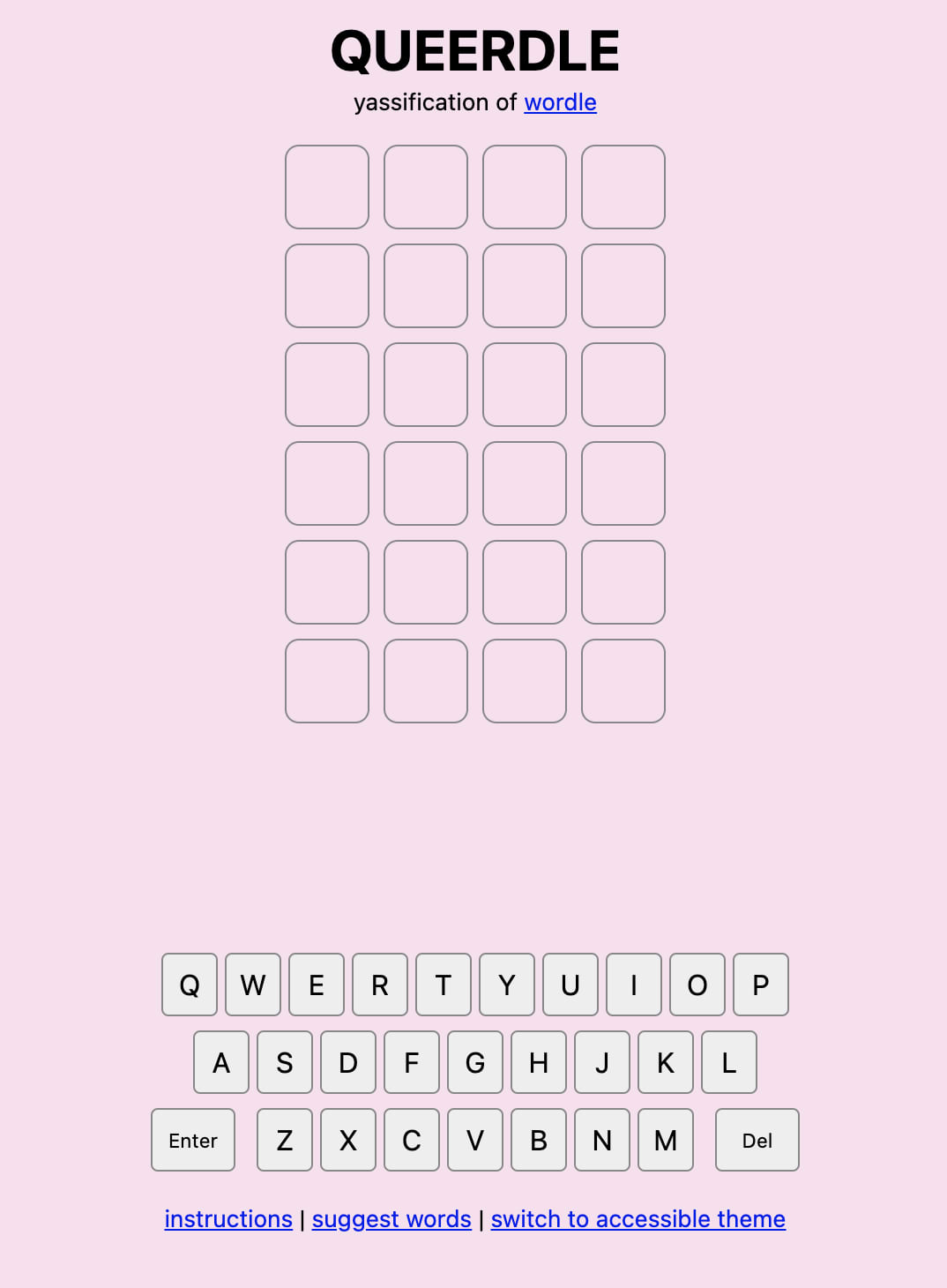Tap the letter C key
947x1288 pixels.
click(412, 1140)
